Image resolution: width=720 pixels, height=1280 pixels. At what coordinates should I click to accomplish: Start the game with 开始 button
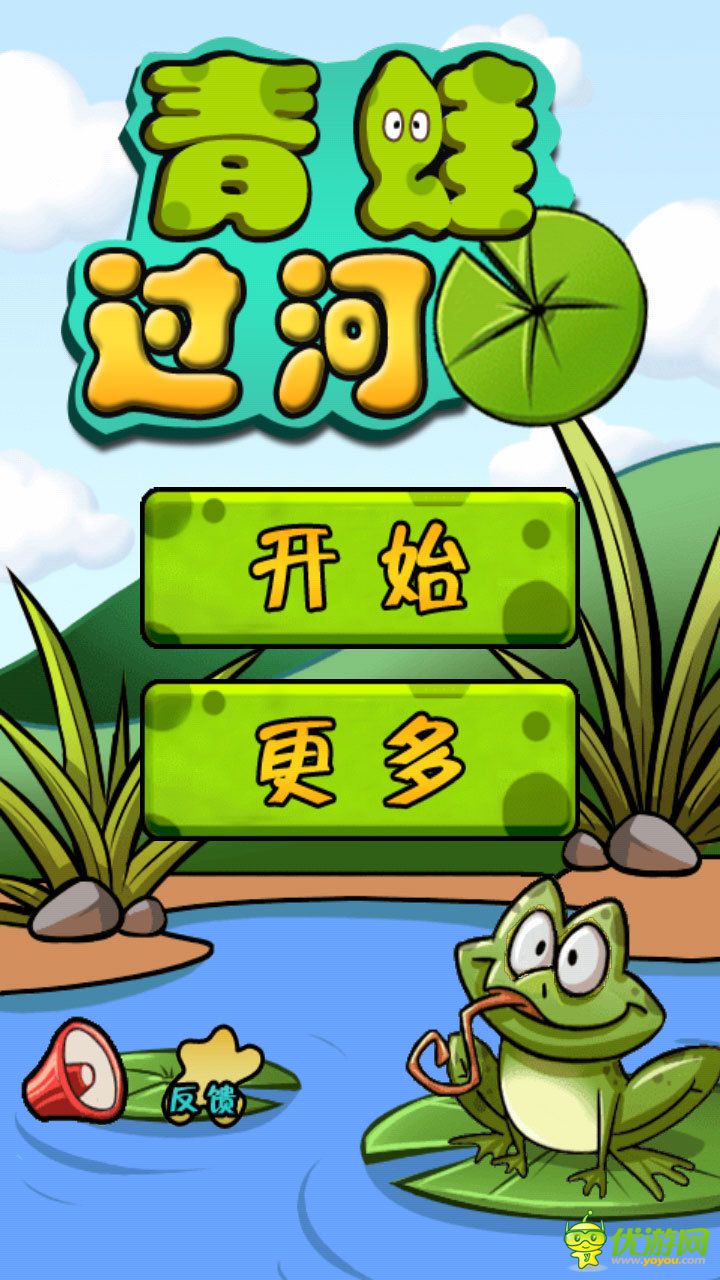pos(360,568)
